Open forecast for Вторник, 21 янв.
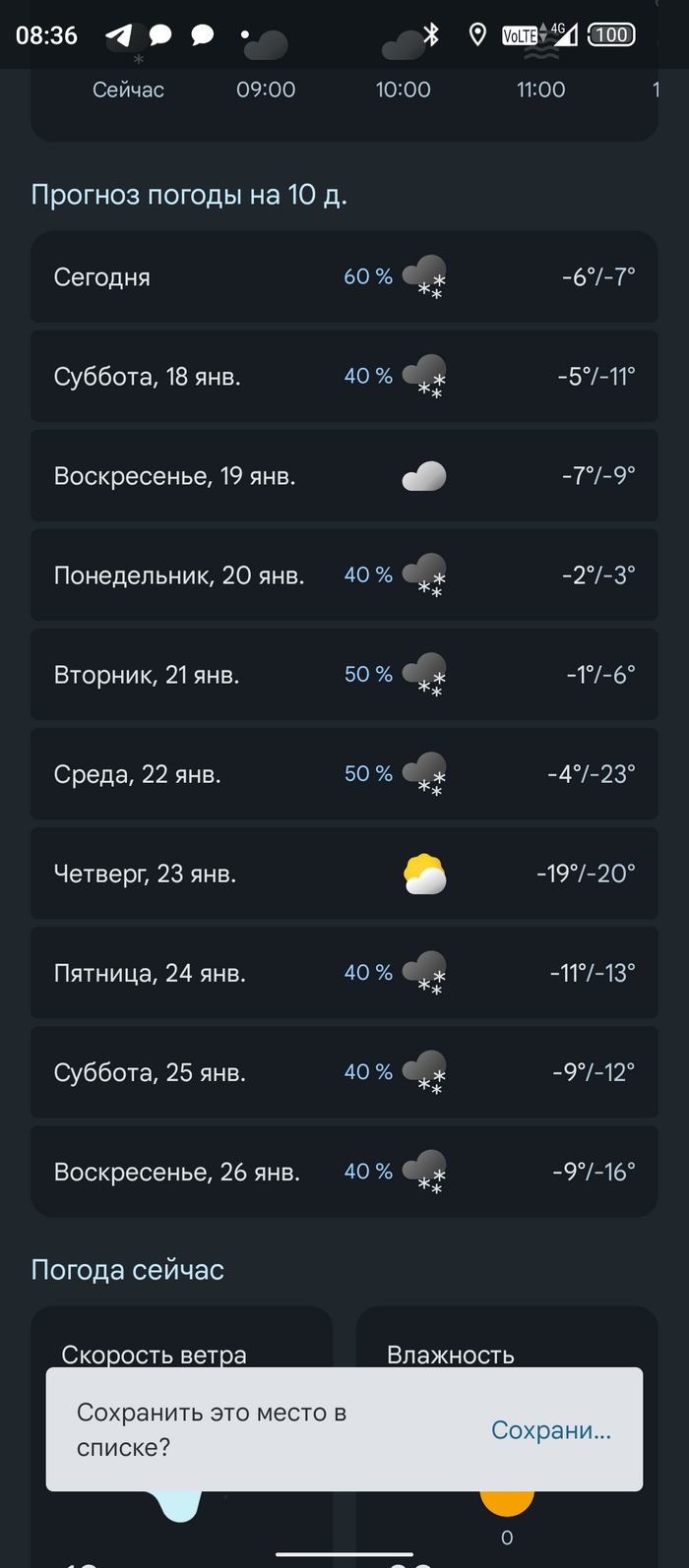 pyautogui.click(x=344, y=675)
